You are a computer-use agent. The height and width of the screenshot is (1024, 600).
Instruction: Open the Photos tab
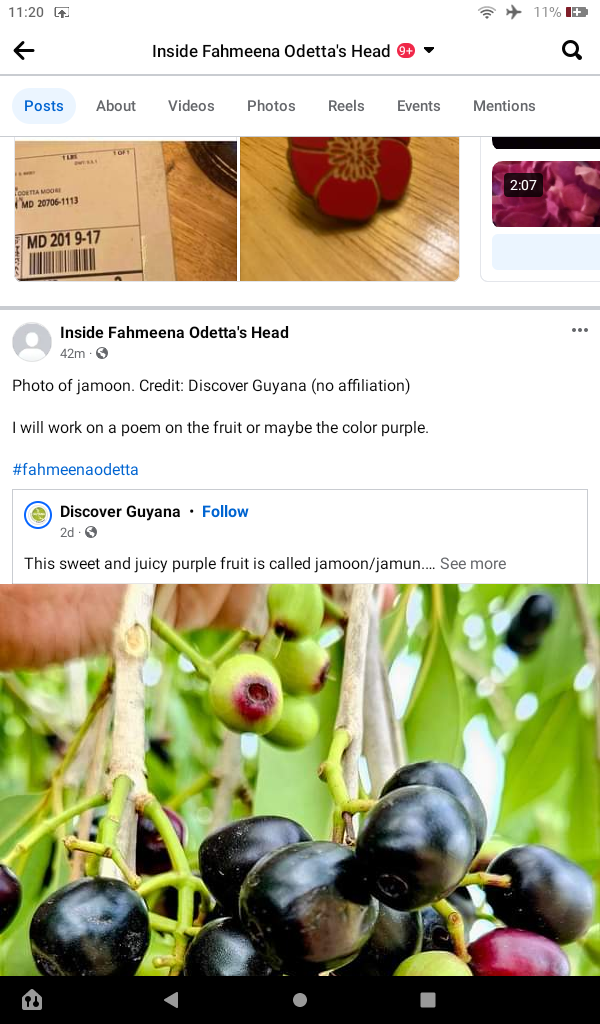coord(271,106)
